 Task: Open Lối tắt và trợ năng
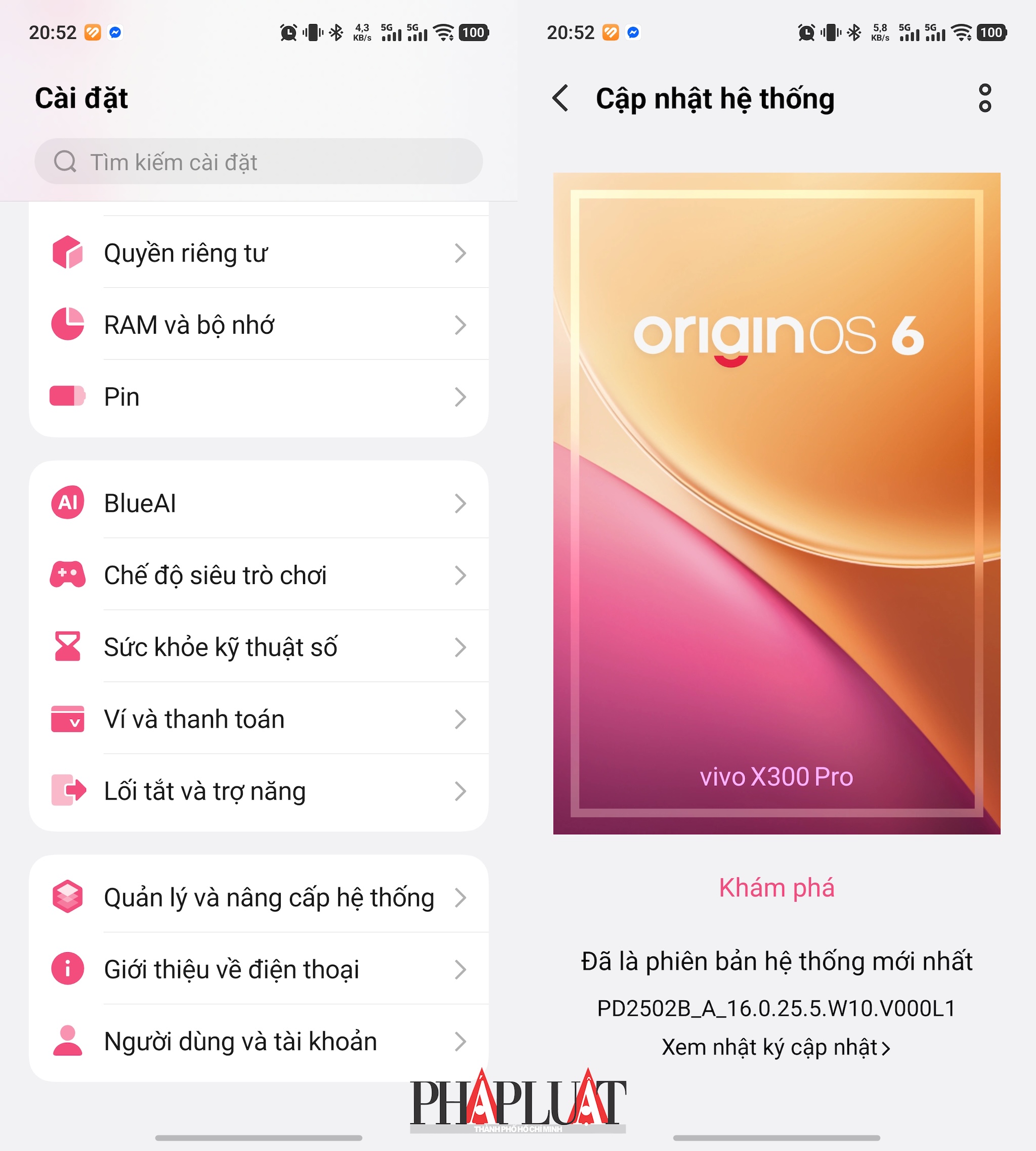(x=258, y=791)
